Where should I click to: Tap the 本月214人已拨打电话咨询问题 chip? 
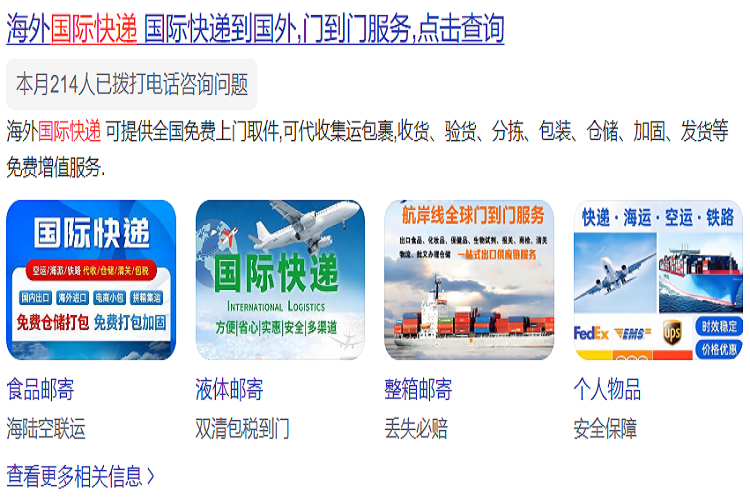(x=132, y=85)
